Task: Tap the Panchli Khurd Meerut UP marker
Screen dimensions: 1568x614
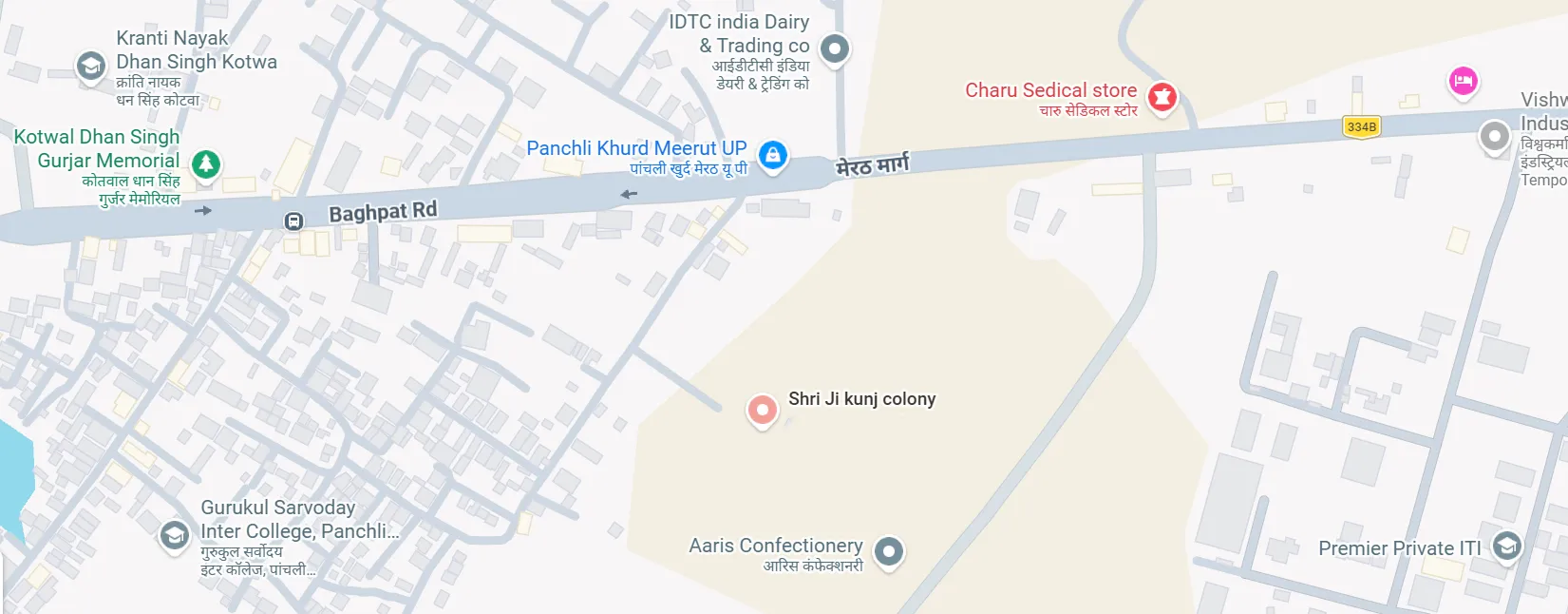Action: pos(773,154)
